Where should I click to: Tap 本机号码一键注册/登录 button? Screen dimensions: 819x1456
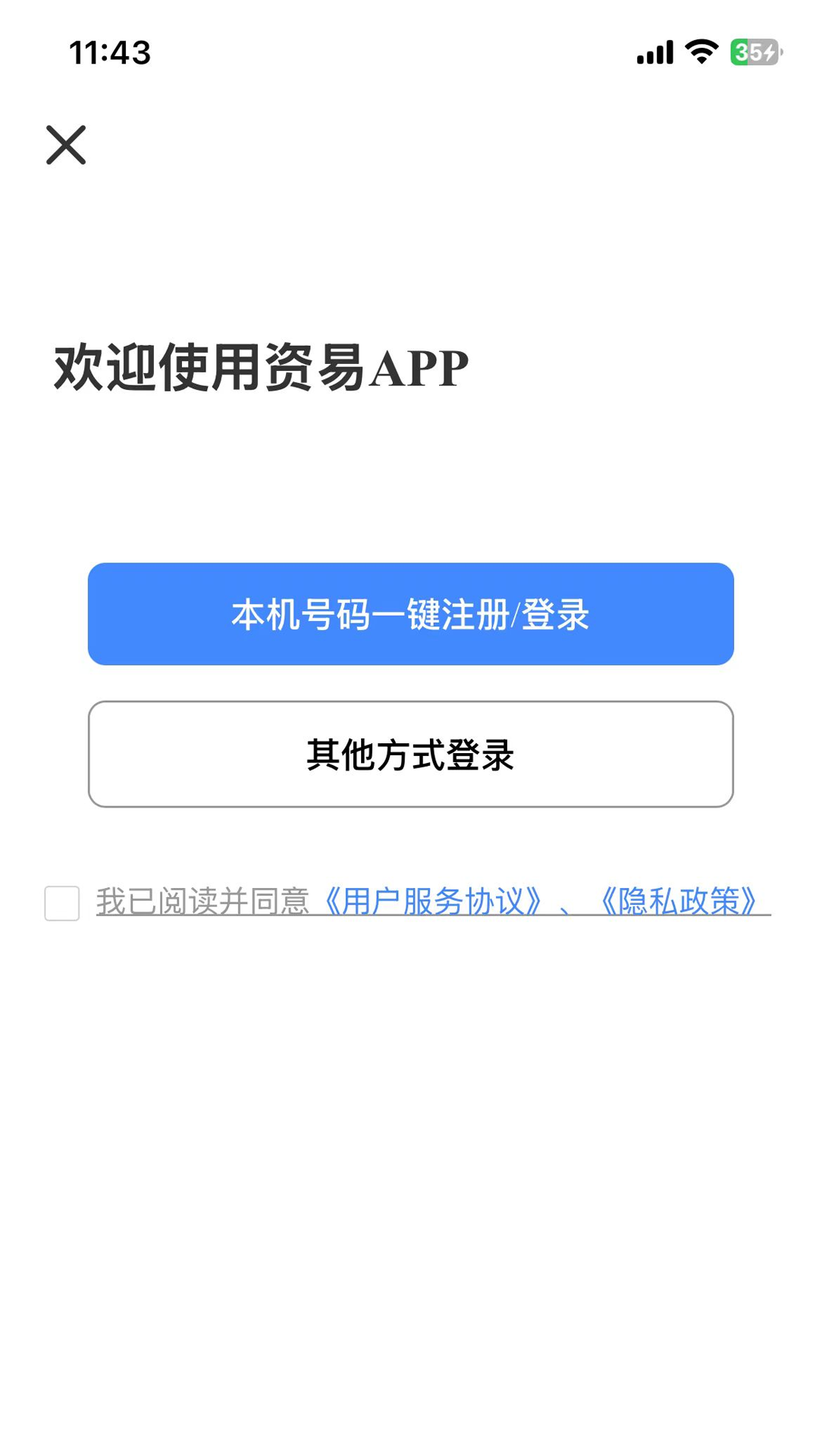click(x=409, y=614)
